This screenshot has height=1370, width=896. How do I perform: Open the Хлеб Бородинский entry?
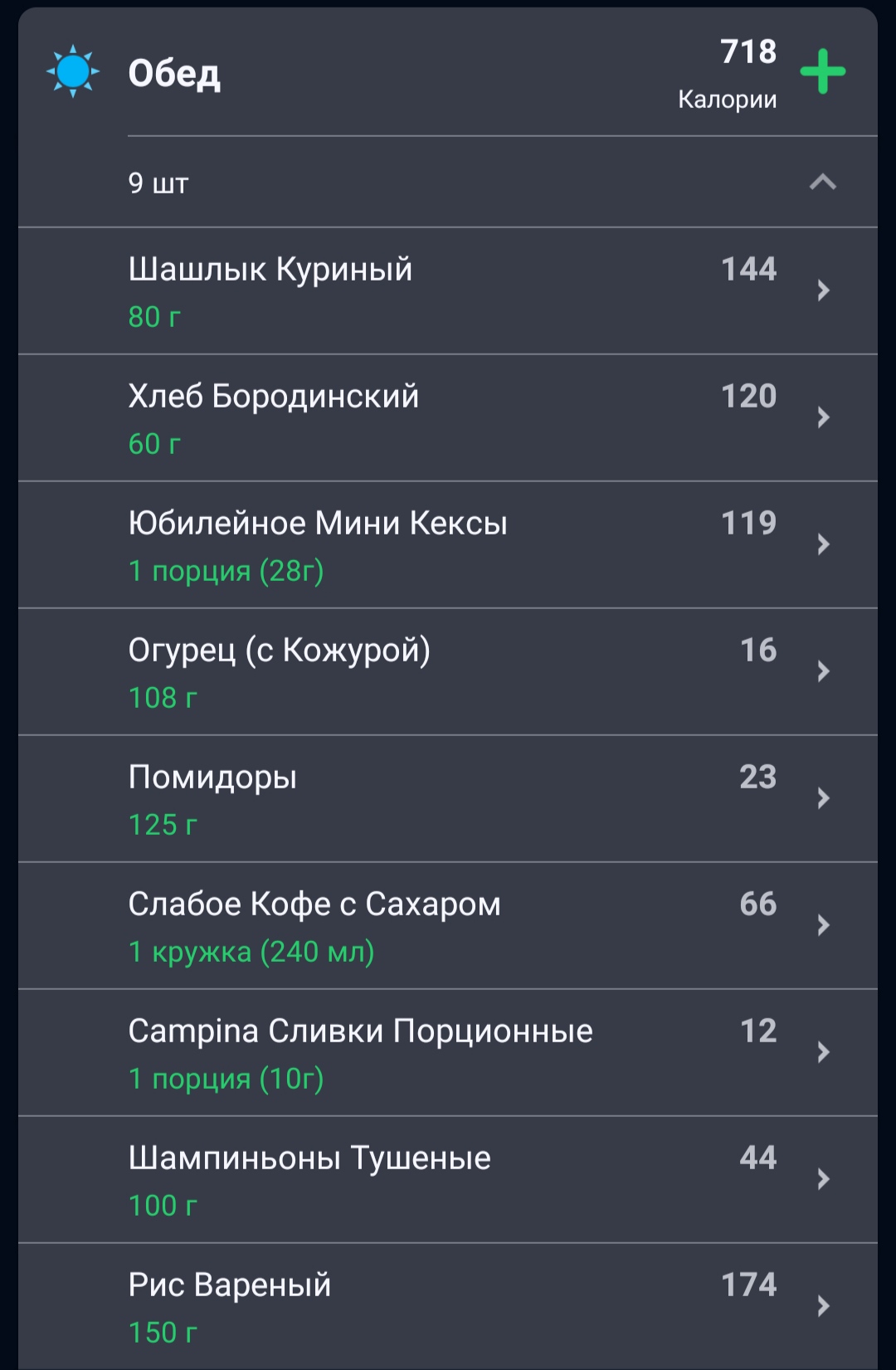click(x=448, y=418)
